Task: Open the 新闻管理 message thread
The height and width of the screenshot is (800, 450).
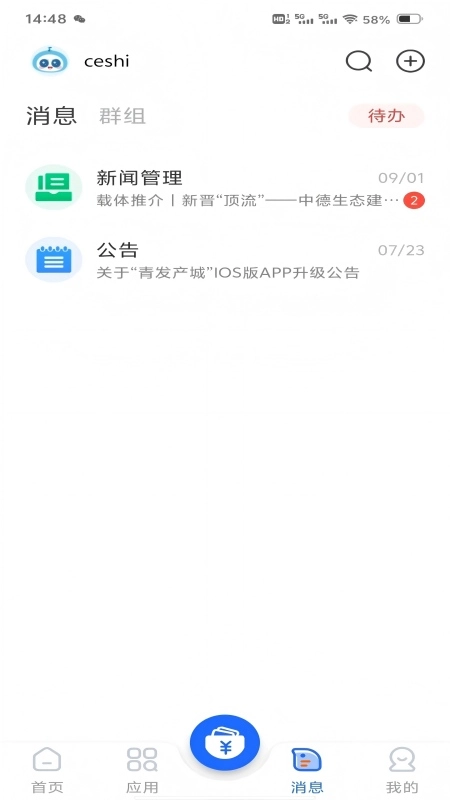Action: coord(225,188)
